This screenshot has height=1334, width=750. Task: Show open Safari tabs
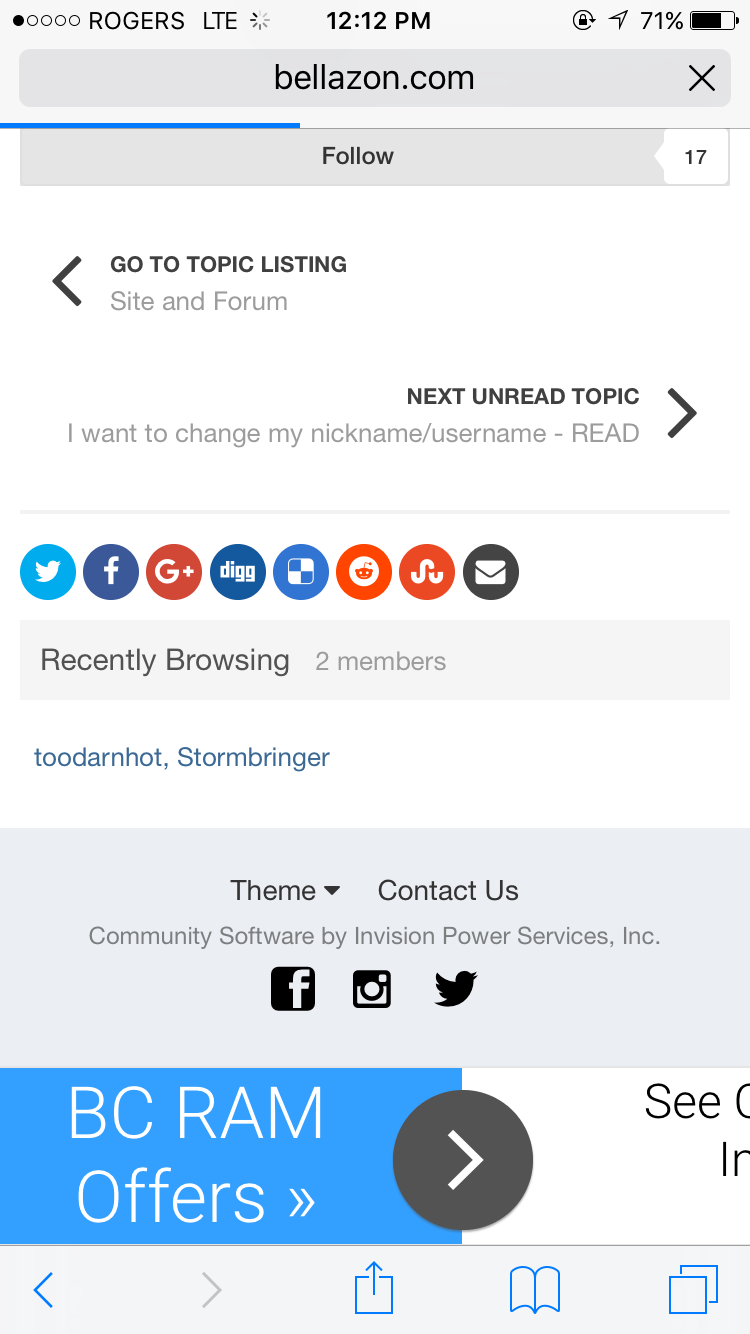click(x=693, y=1290)
